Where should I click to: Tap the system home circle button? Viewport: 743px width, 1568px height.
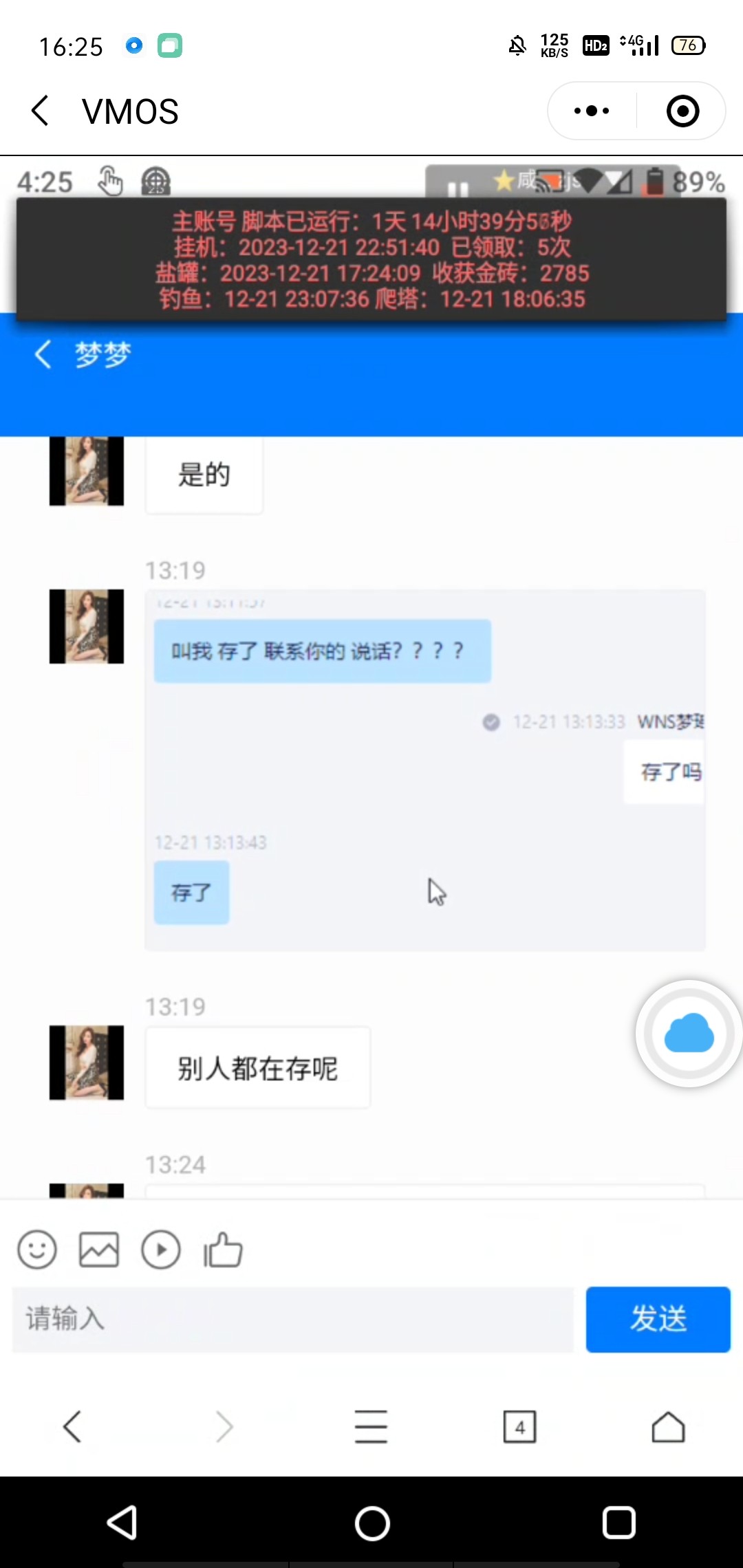pyautogui.click(x=372, y=1523)
